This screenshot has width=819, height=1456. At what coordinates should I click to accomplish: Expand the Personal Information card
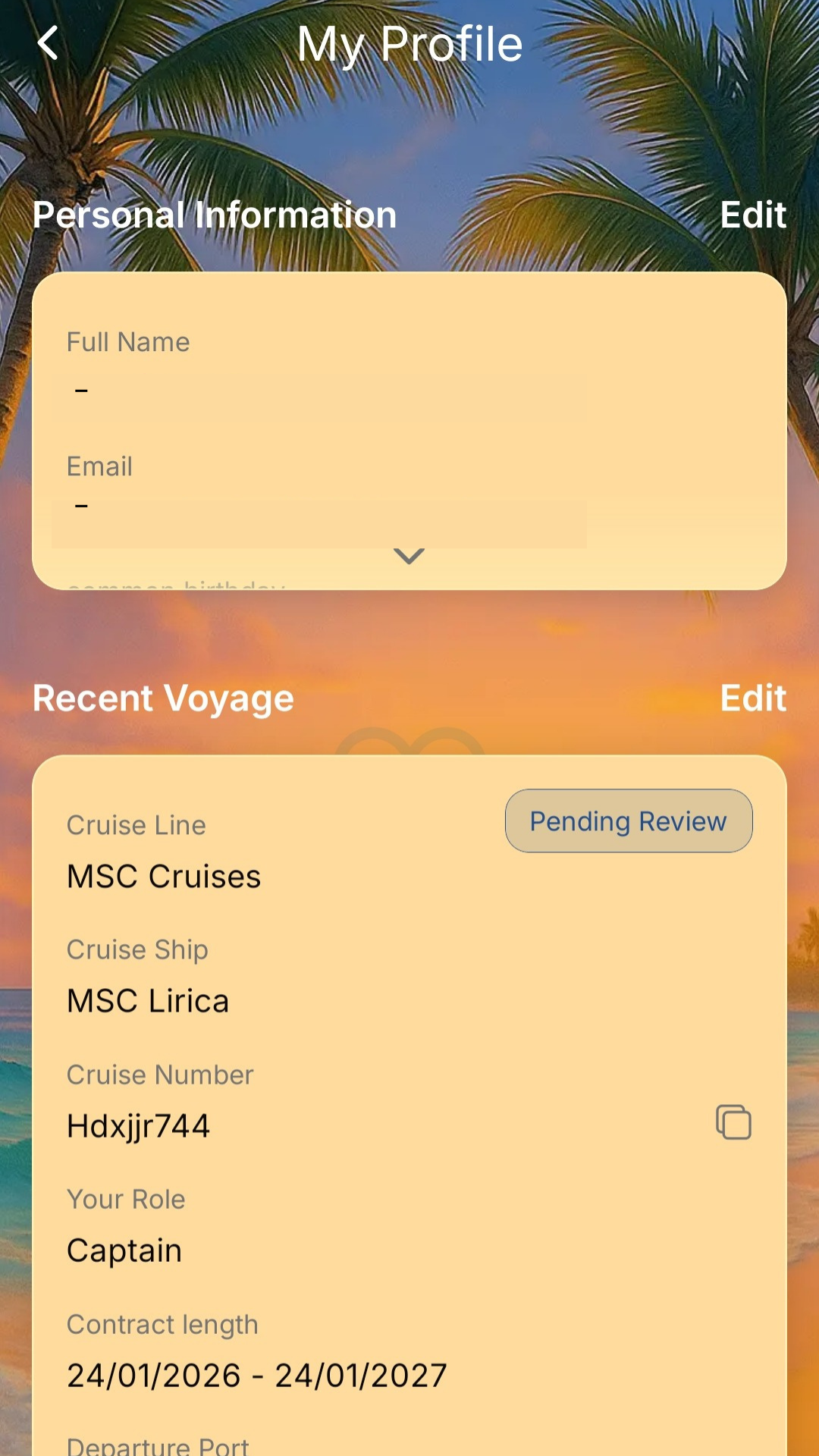409,557
